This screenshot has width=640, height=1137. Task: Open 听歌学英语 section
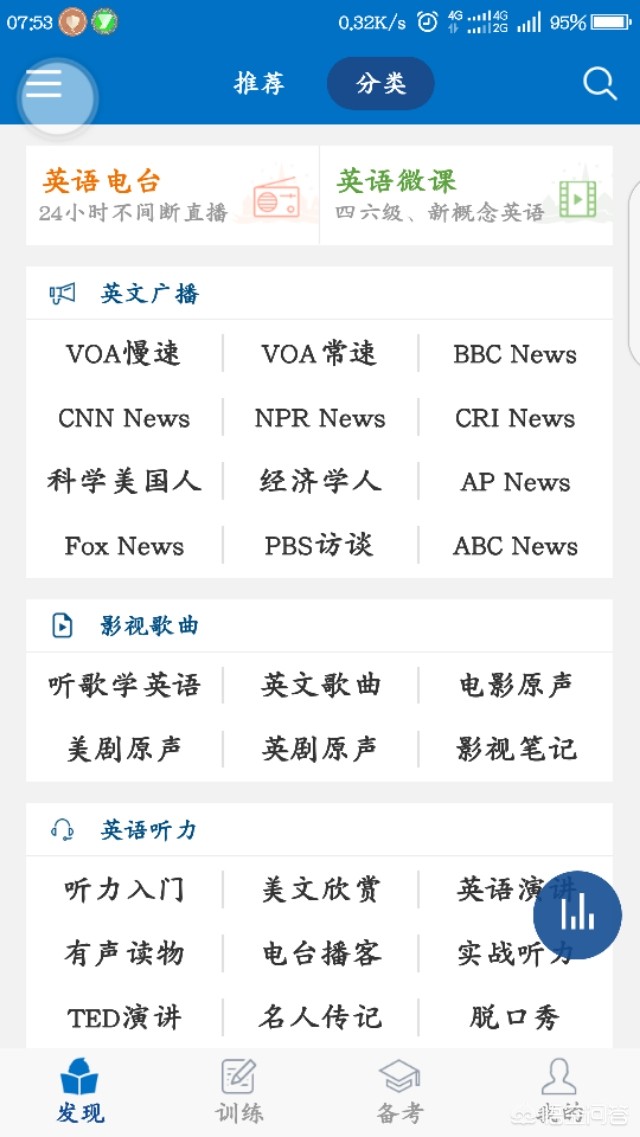click(x=123, y=686)
